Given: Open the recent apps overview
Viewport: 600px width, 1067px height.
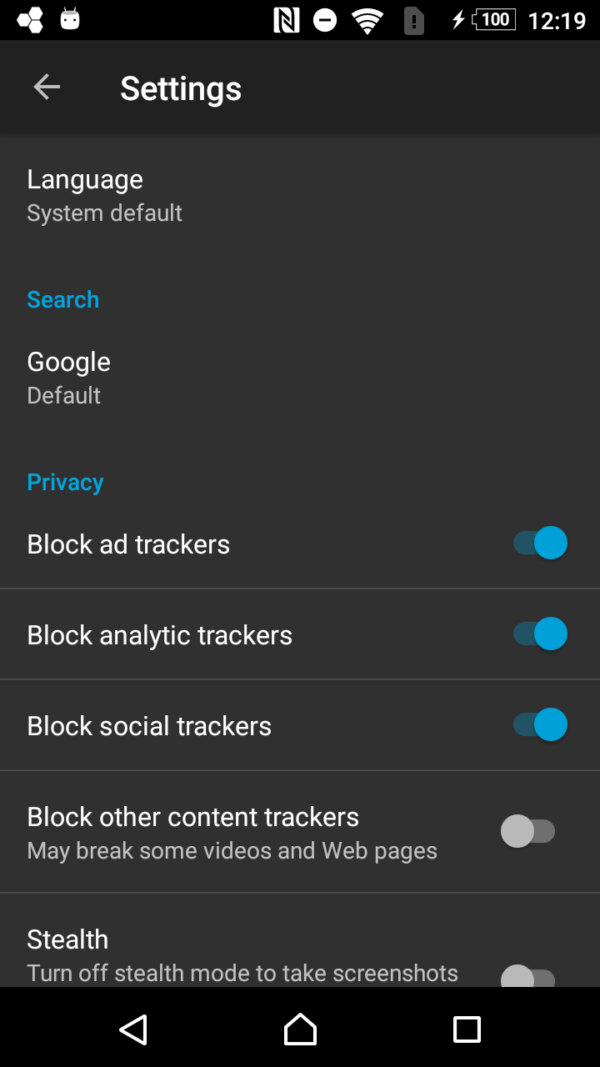Looking at the screenshot, I should click(467, 1029).
